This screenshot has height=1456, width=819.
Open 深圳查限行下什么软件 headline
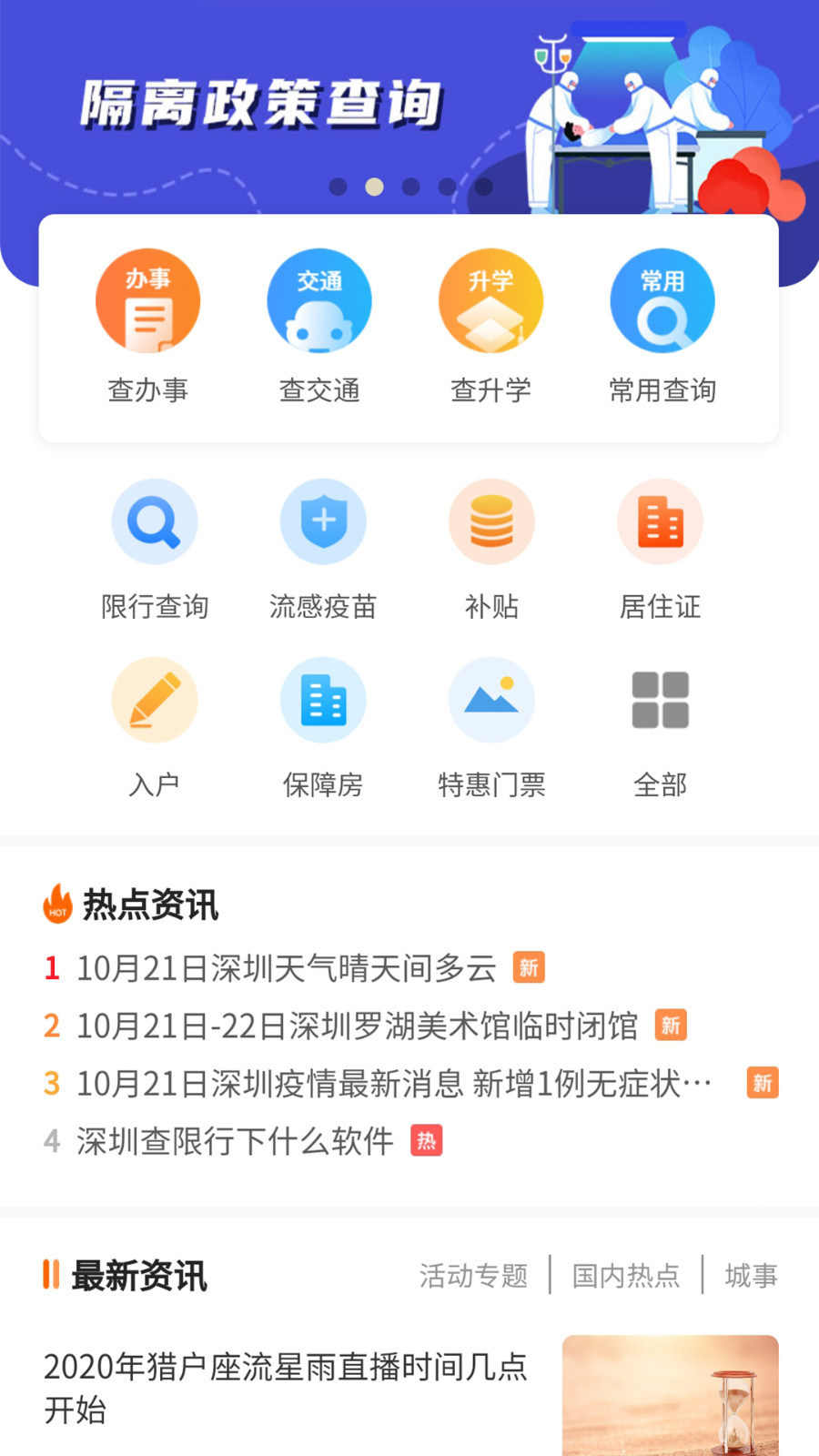tap(235, 1140)
